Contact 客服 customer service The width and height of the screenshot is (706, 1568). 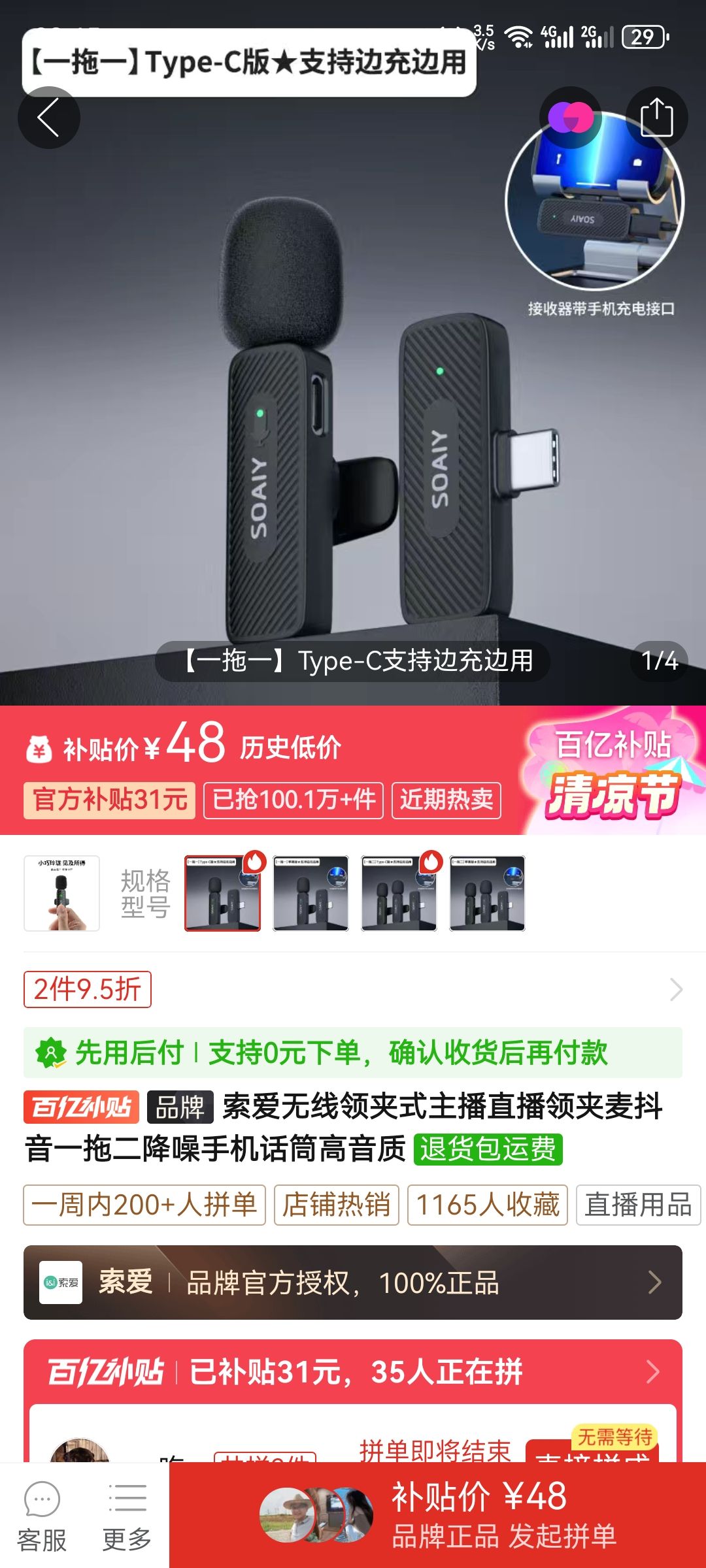tap(42, 1516)
